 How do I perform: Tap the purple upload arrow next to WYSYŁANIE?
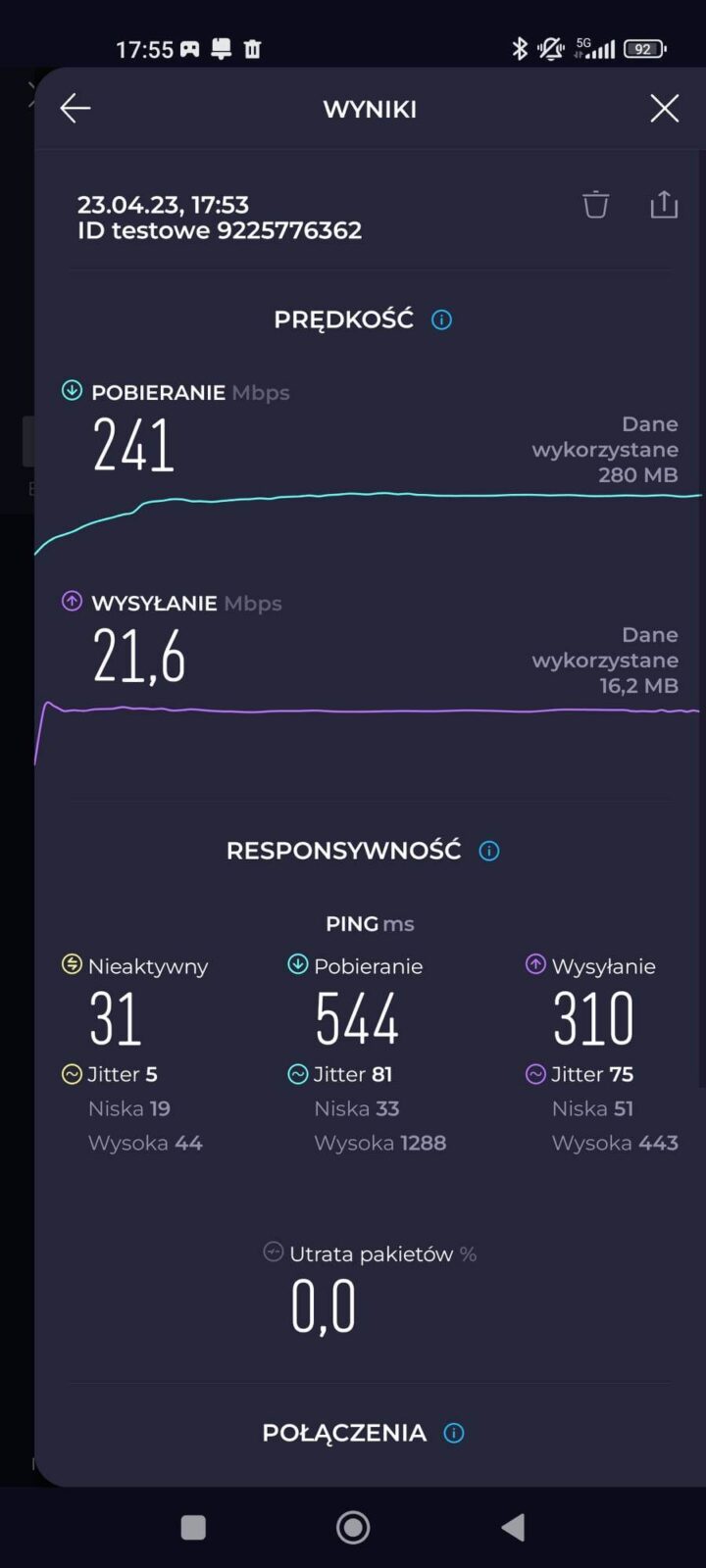click(x=71, y=600)
